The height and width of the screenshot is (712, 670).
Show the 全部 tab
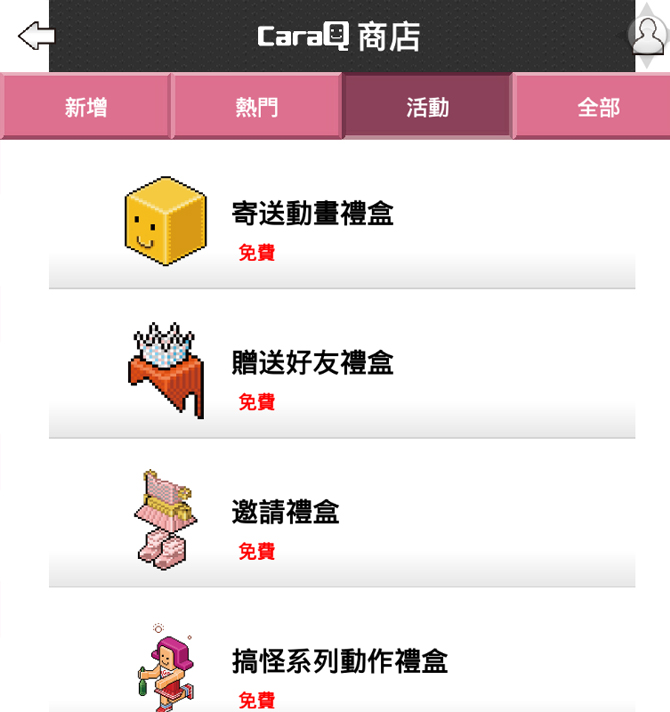597,107
